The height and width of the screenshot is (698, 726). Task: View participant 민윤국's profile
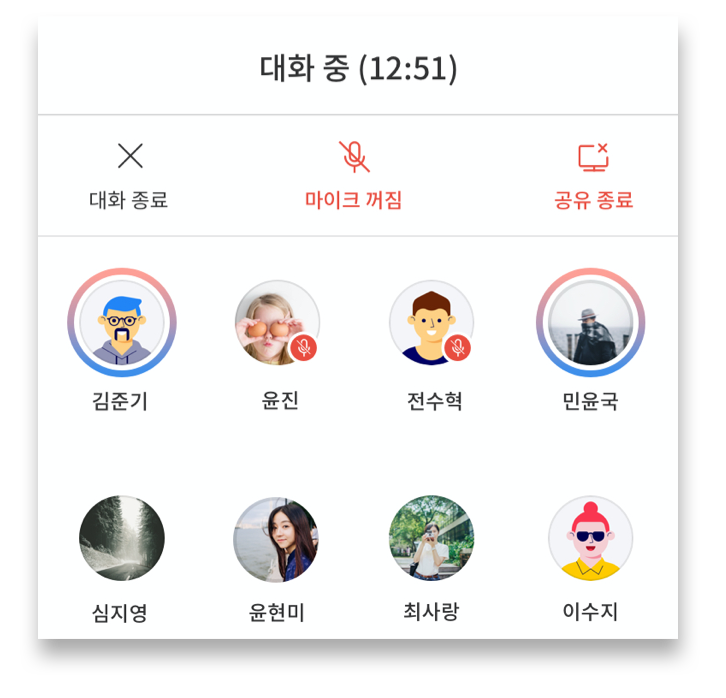tap(590, 322)
